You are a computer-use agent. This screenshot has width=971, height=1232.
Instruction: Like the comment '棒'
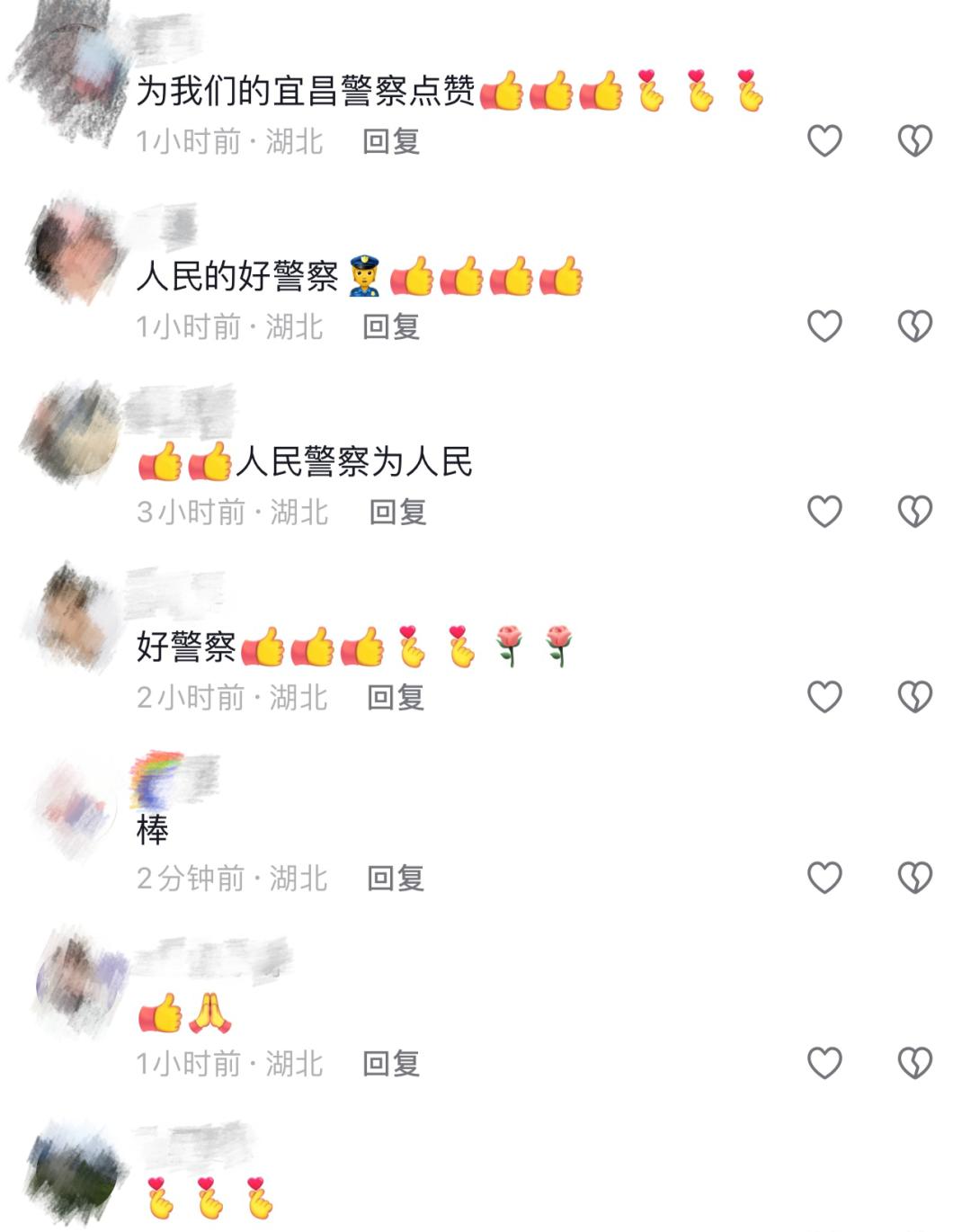824,878
